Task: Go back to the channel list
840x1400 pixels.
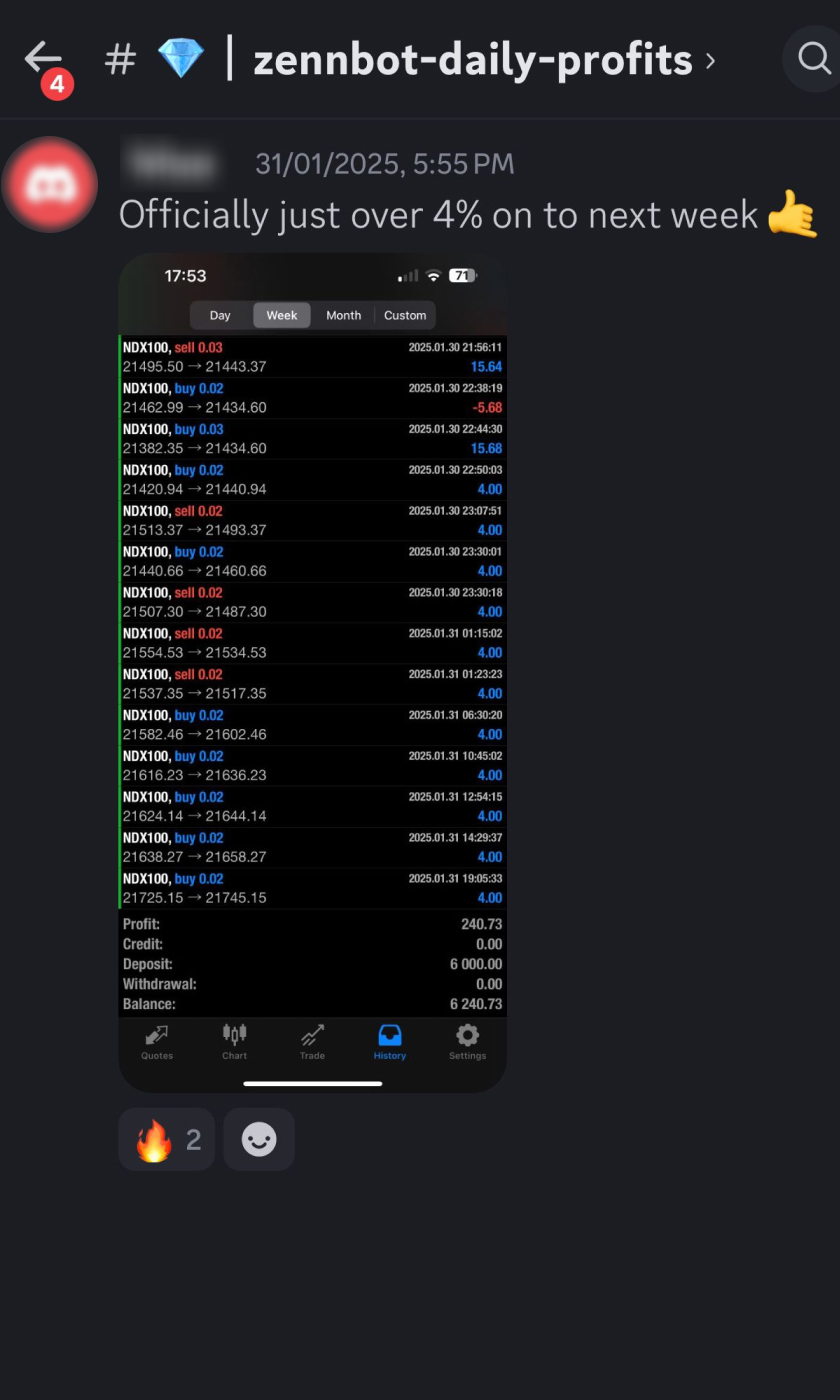Action: click(43, 58)
